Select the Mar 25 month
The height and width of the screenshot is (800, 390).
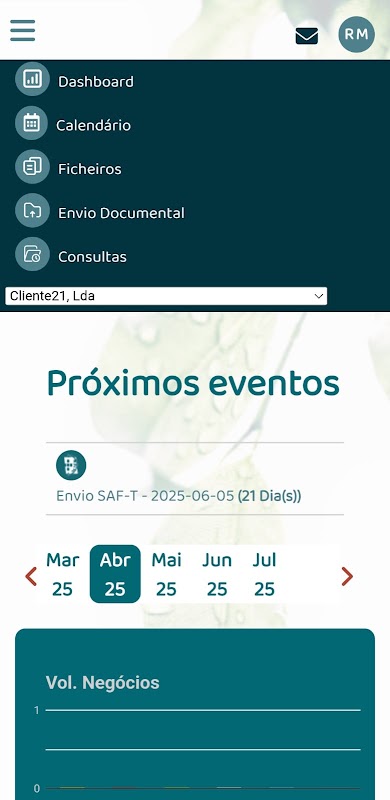[x=63, y=574]
